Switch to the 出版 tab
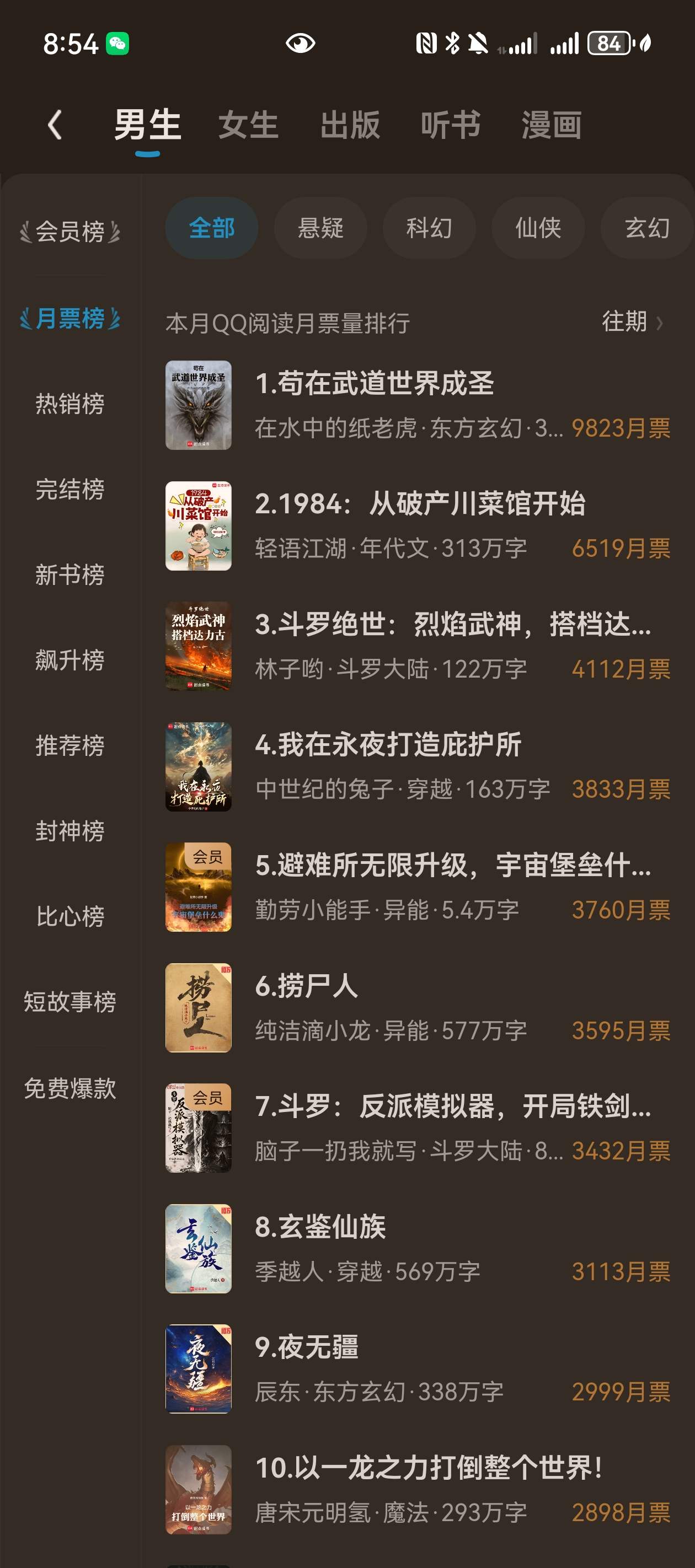The width and height of the screenshot is (695, 1568). 350,125
